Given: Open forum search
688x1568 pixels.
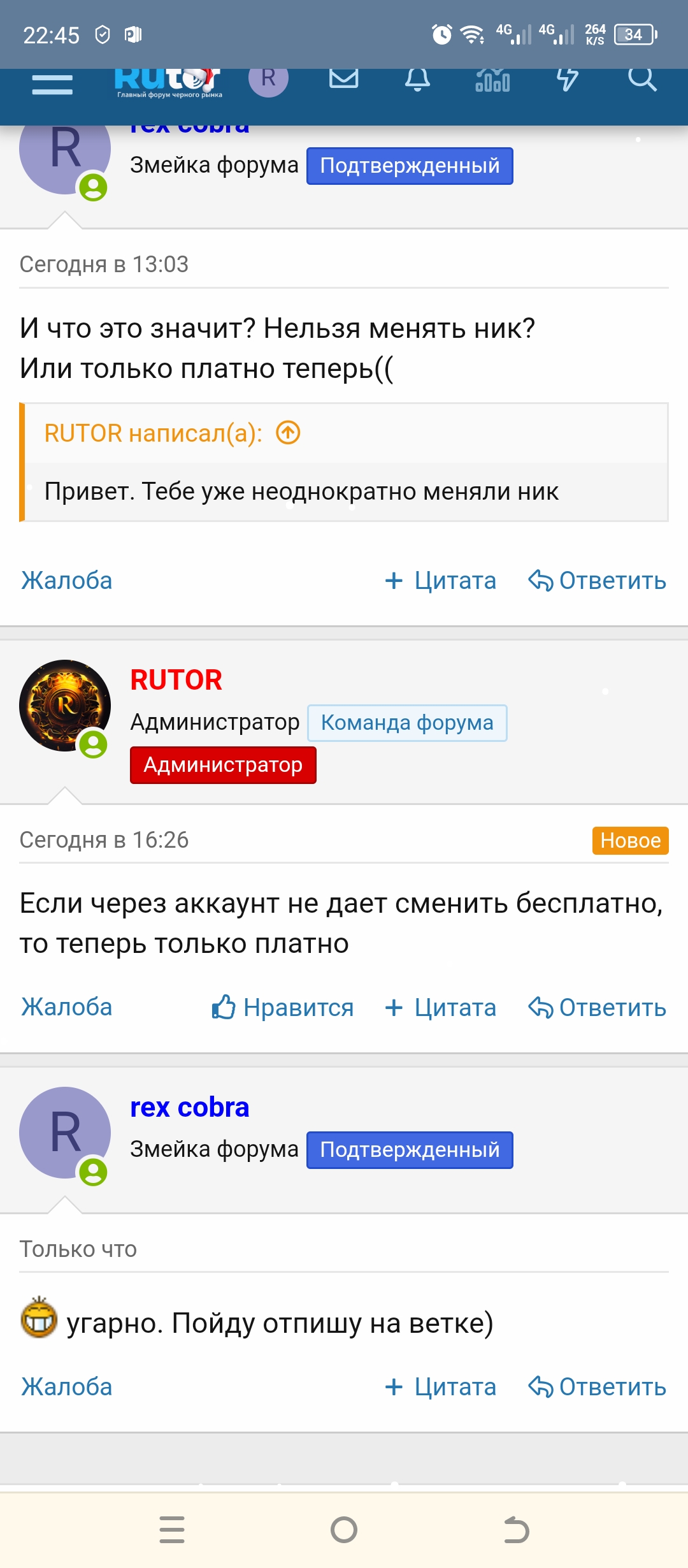Looking at the screenshot, I should [x=641, y=79].
